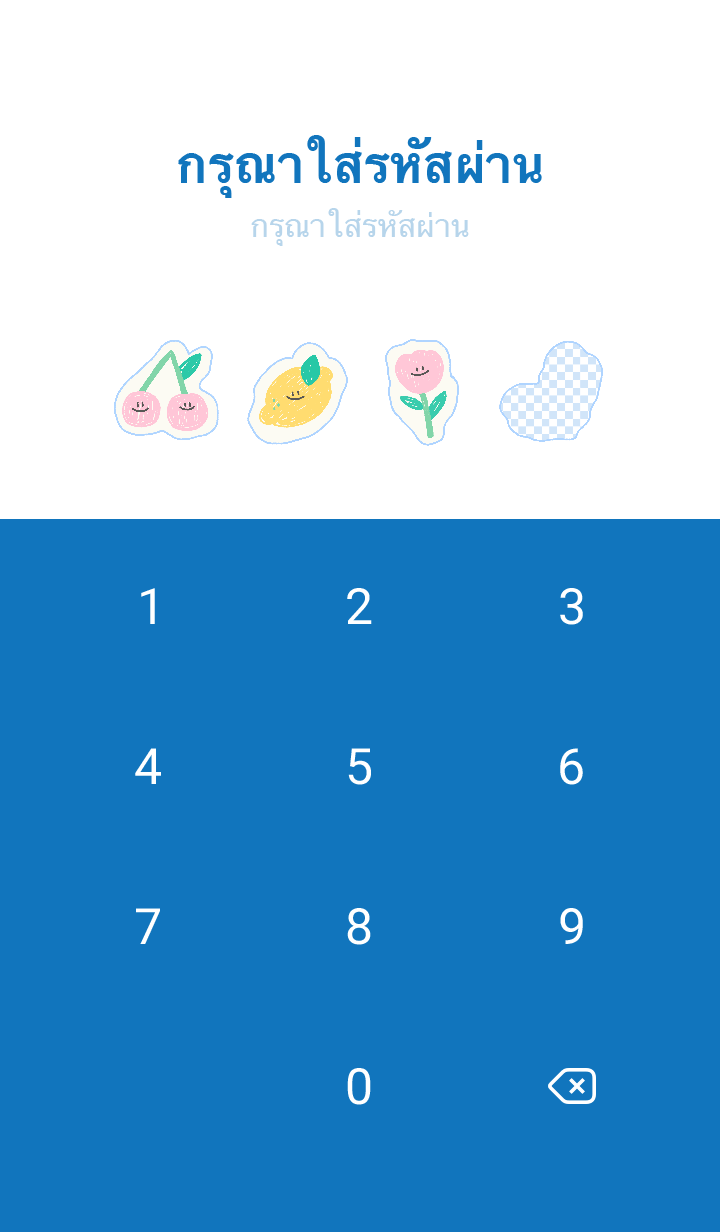Choose digit 6 on the number pad
This screenshot has width=720, height=1232.
(x=571, y=767)
